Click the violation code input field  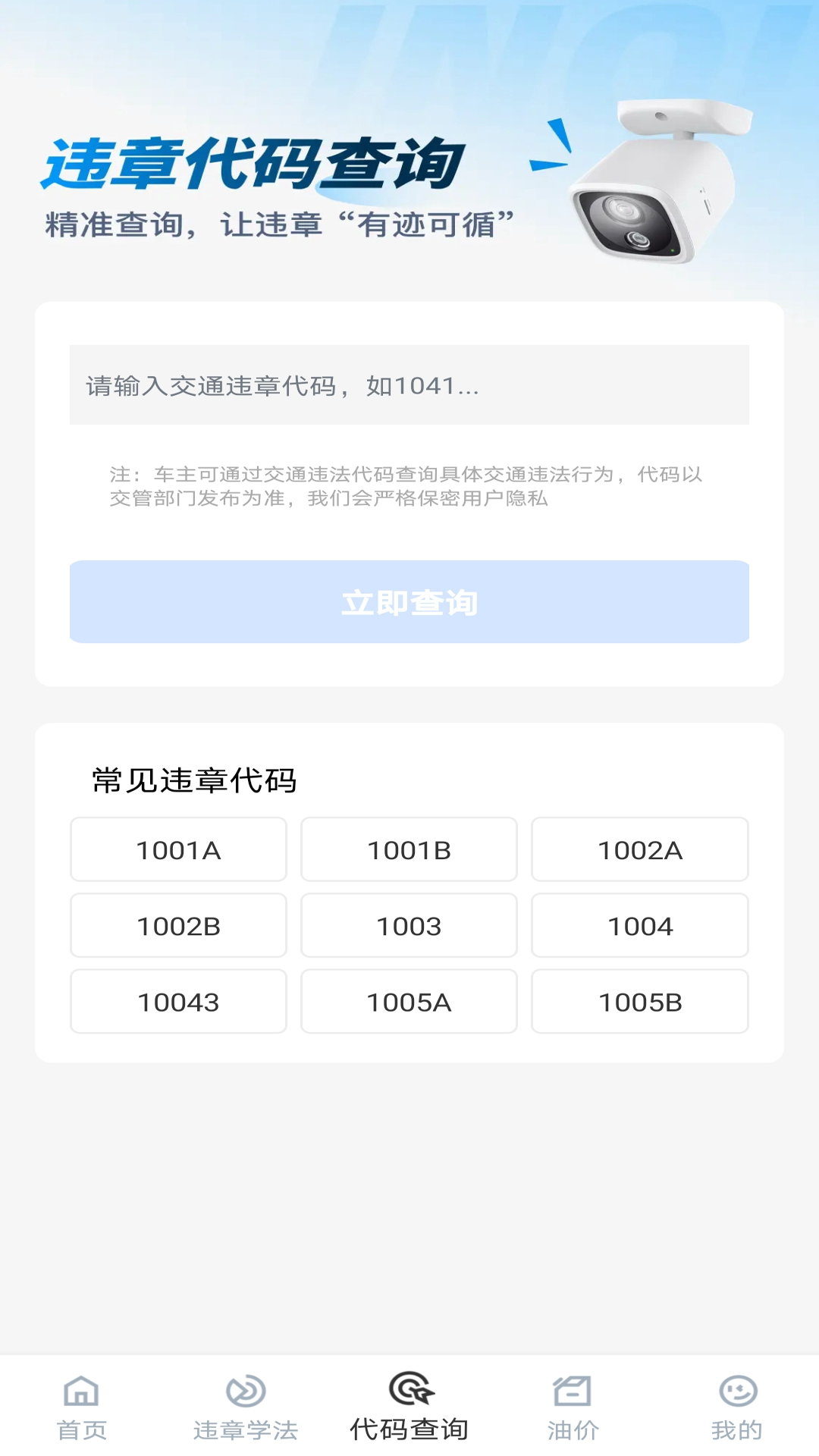(x=409, y=387)
